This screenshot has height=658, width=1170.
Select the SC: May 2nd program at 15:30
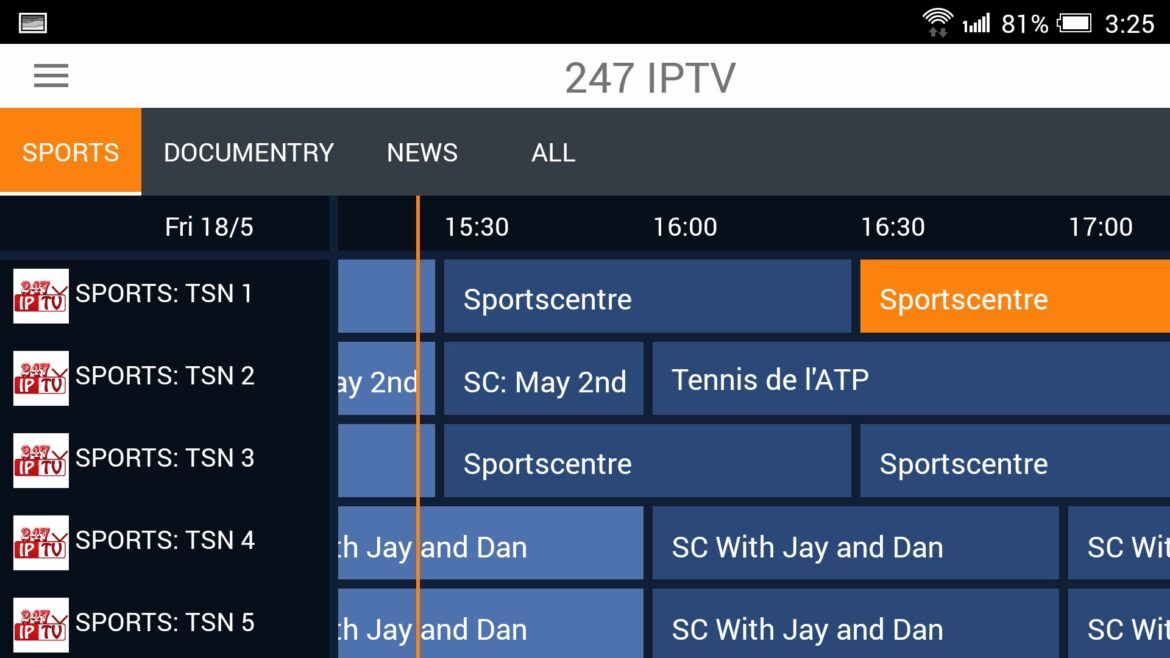click(x=544, y=379)
